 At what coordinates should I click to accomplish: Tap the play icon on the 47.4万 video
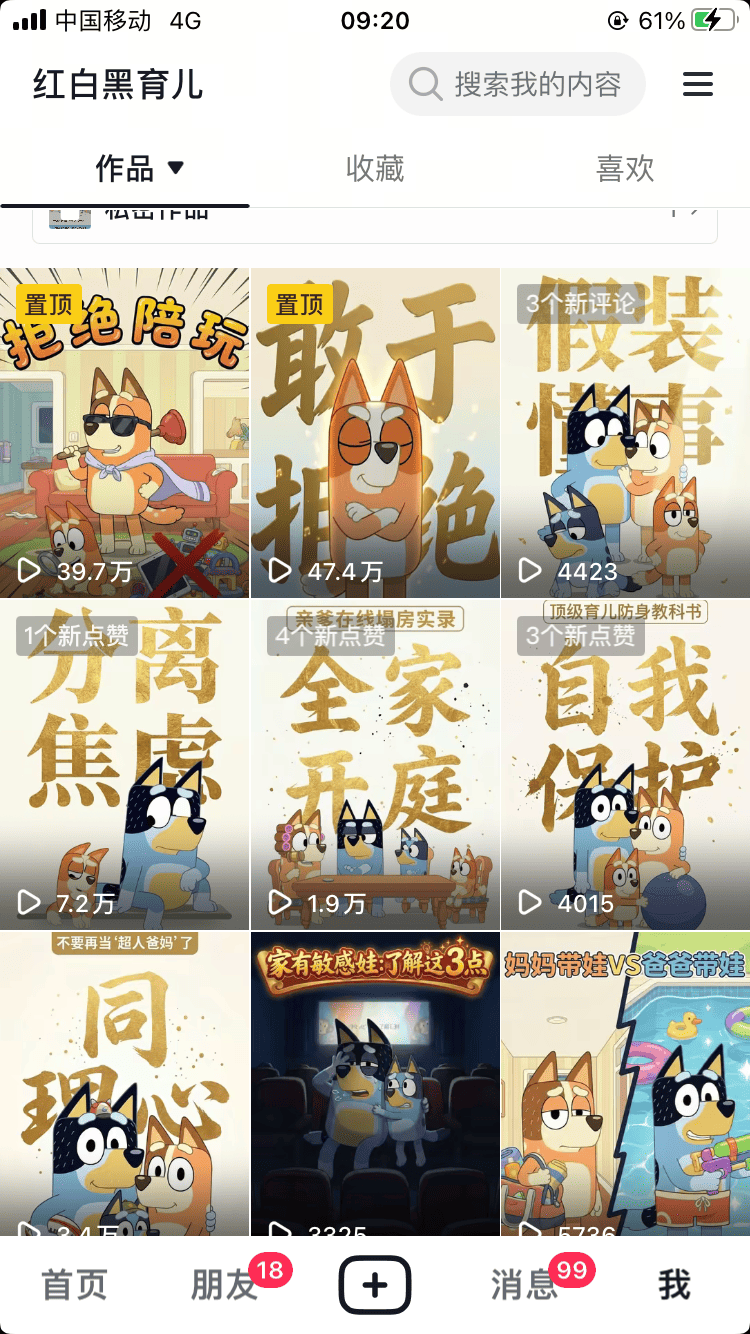pos(278,570)
